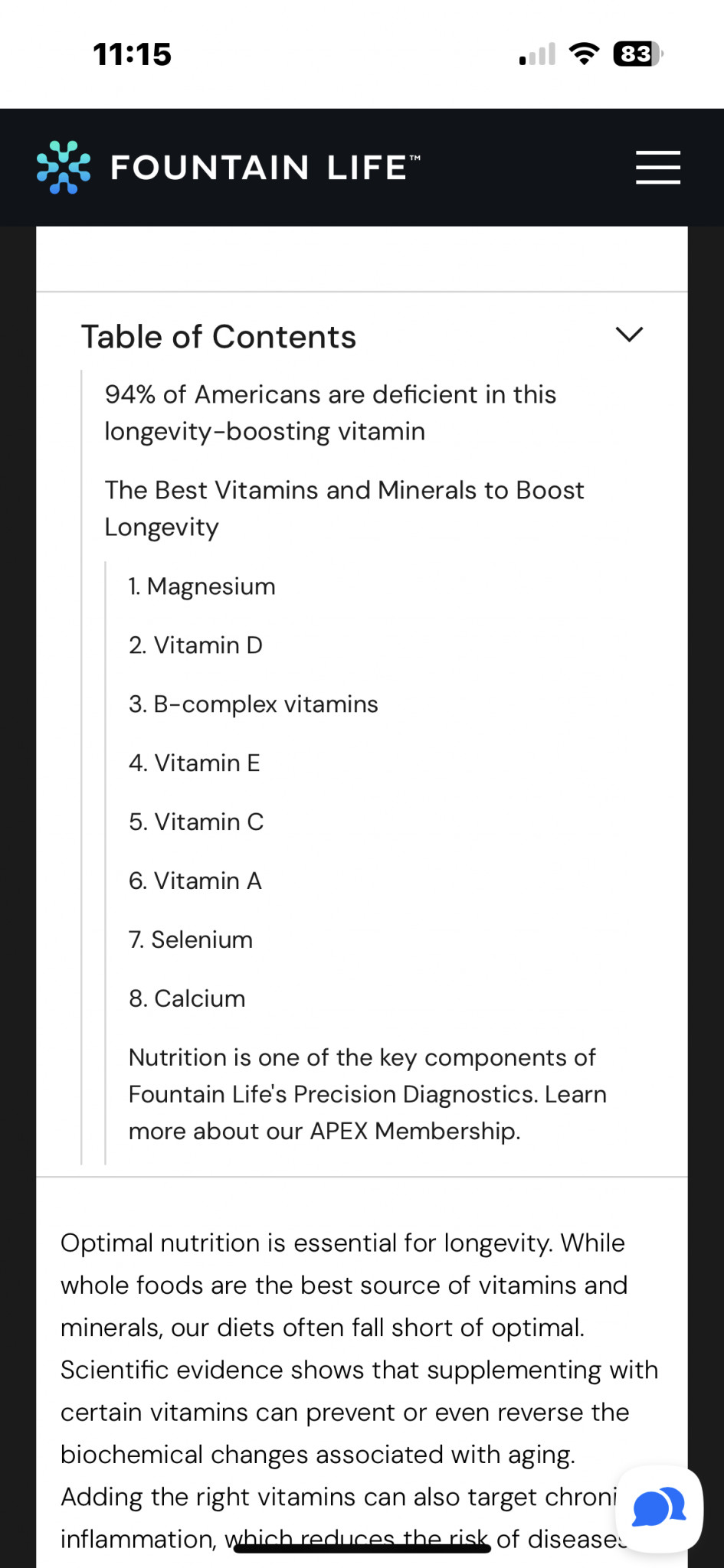Jump to 94% of Americans are deficient section
The height and width of the screenshot is (1568, 724).
tap(330, 413)
